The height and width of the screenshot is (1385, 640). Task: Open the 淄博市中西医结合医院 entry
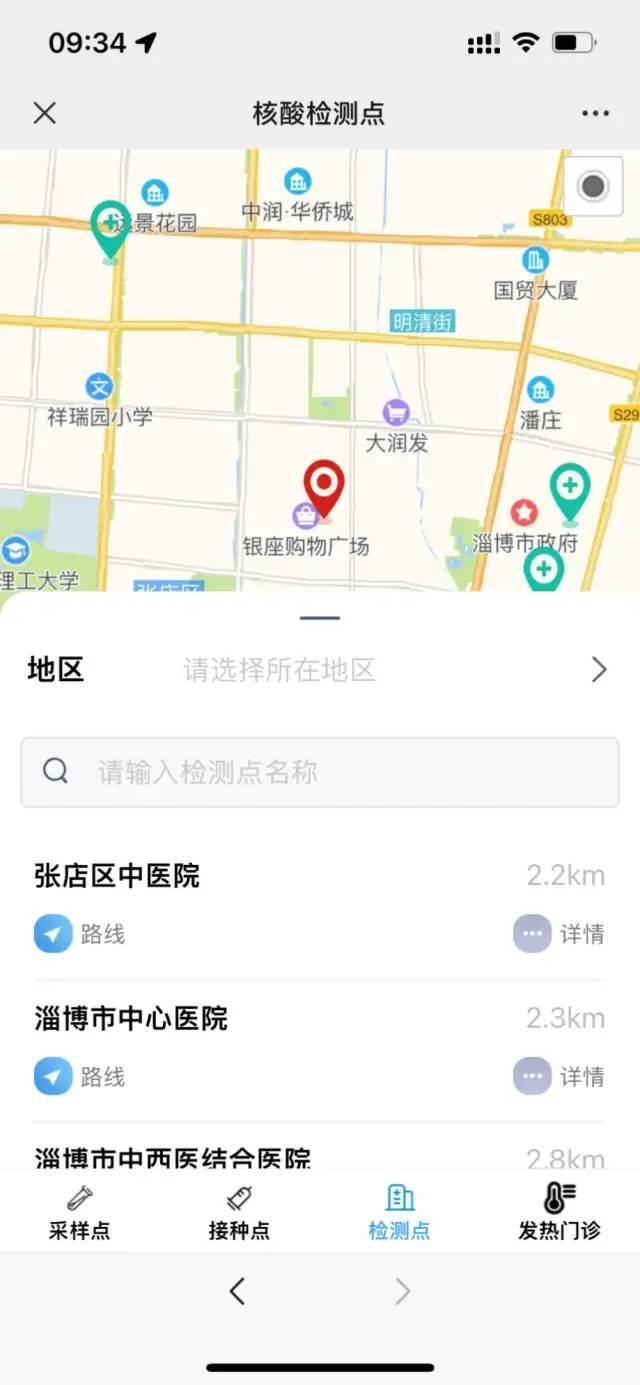click(320, 1158)
